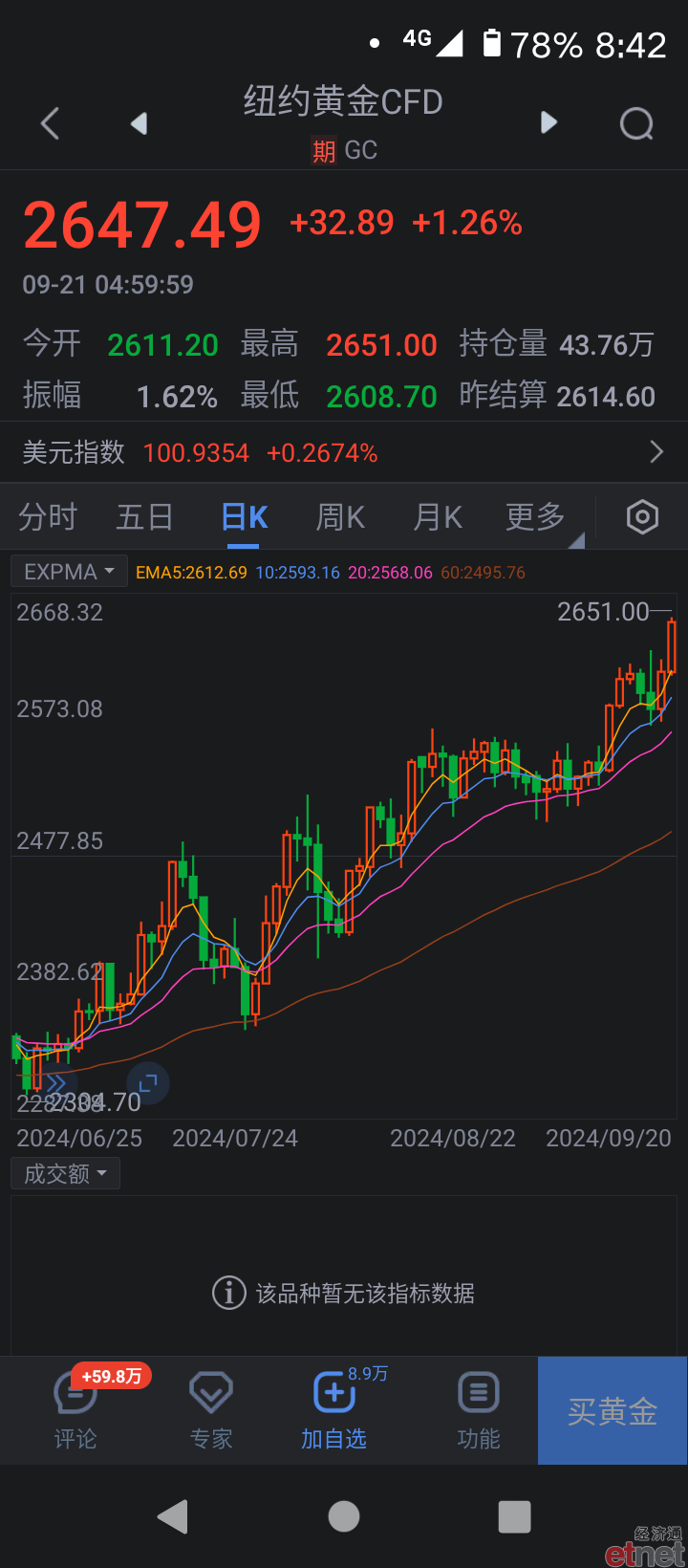Open the EXPMA indicator dropdown
This screenshot has width=688, height=1568.
coord(70,572)
